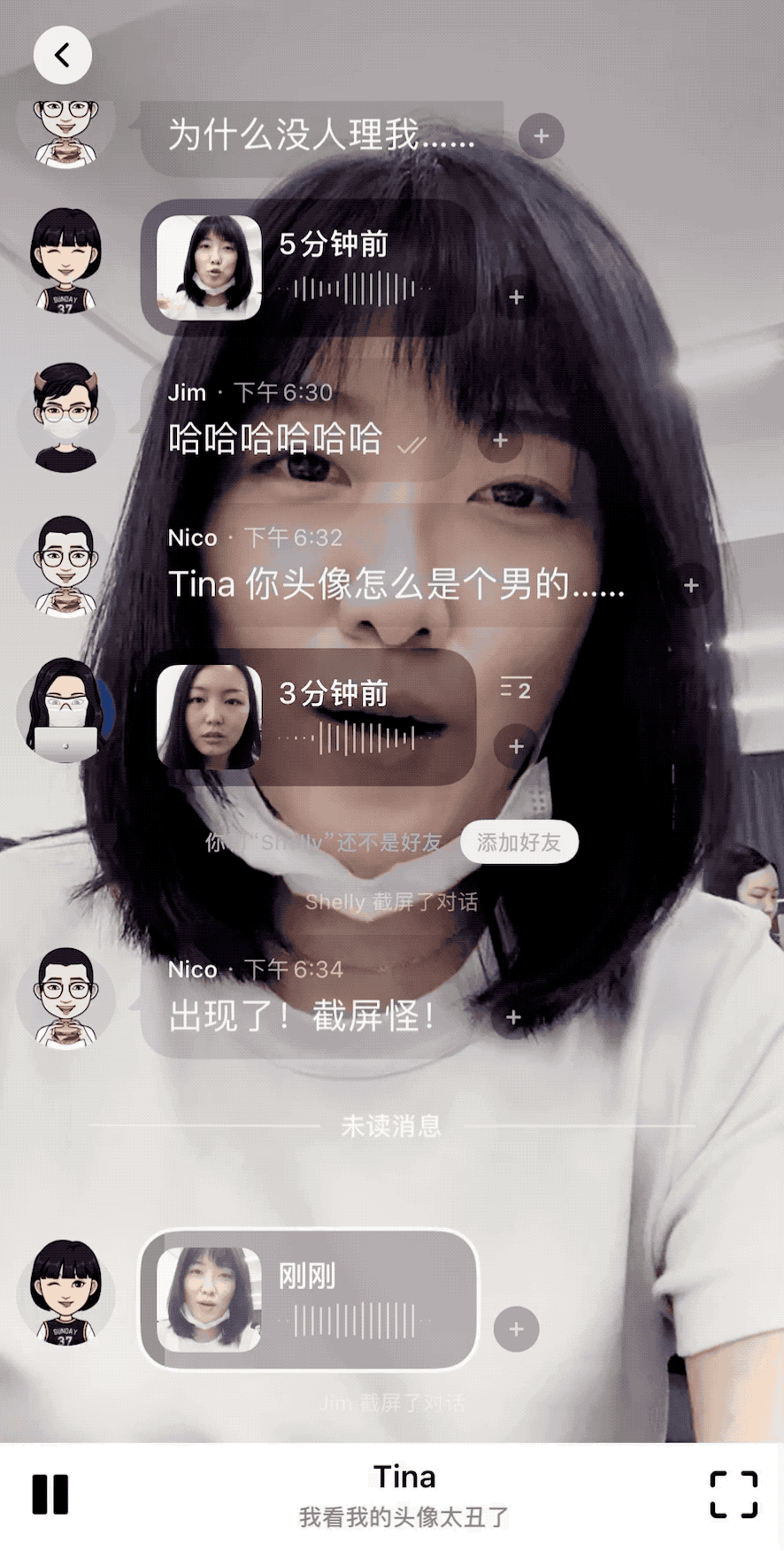Open the 2 replies thread indicator
The width and height of the screenshot is (784, 1551).
[516, 690]
